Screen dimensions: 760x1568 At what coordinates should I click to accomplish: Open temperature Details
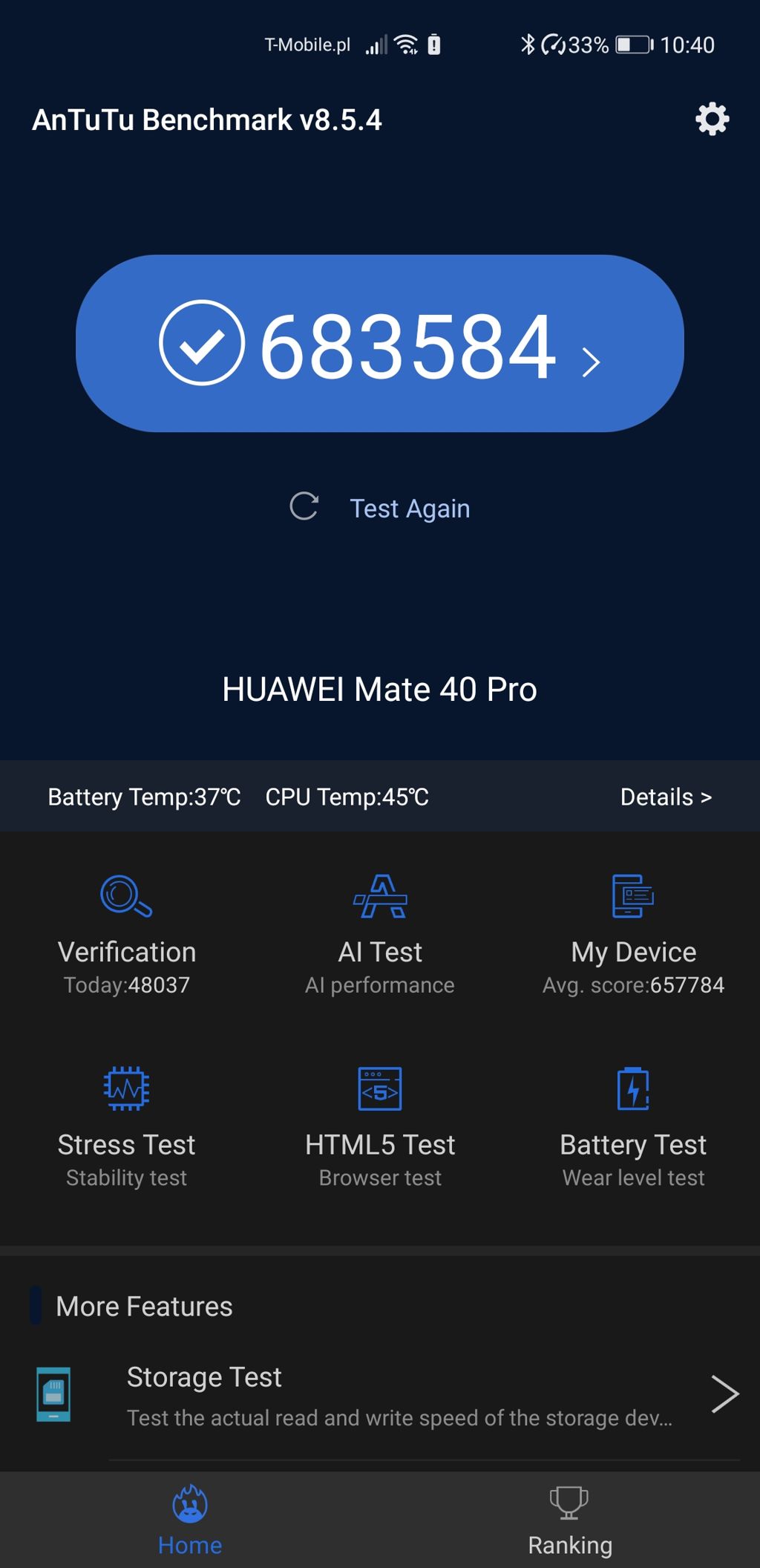click(x=665, y=797)
